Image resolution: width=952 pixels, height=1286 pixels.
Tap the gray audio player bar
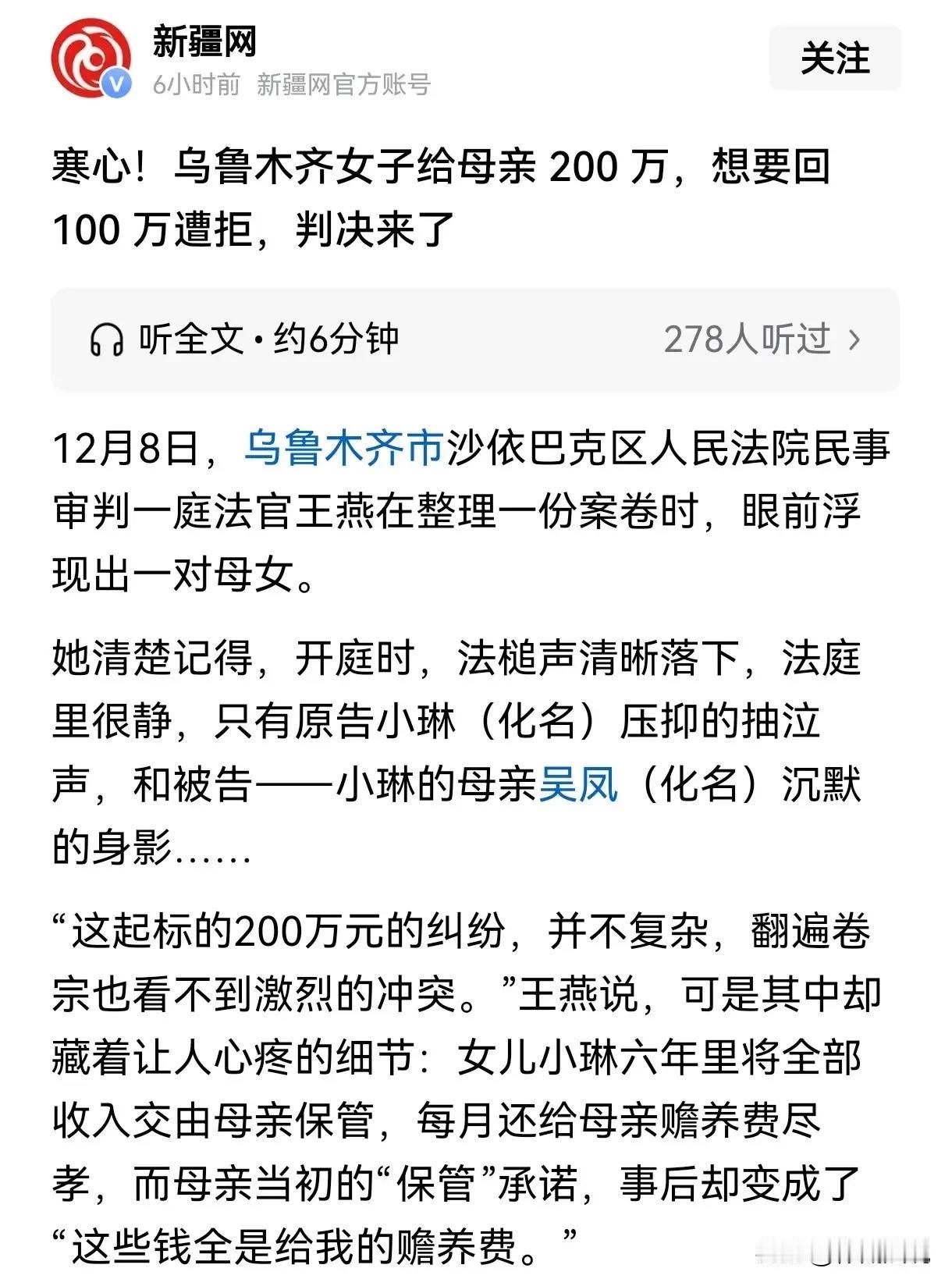point(476,339)
